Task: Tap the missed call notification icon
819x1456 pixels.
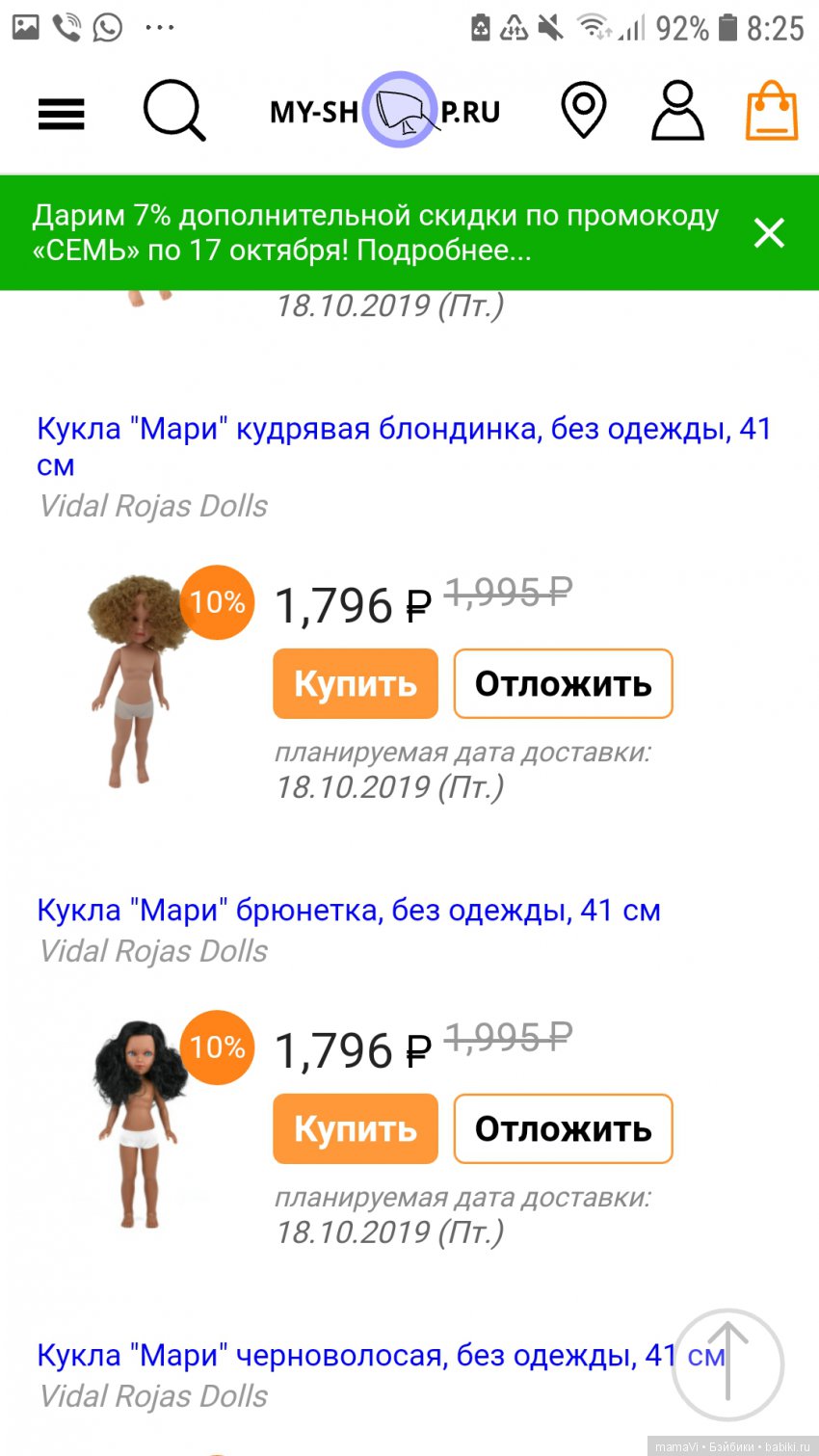Action: click(66, 27)
